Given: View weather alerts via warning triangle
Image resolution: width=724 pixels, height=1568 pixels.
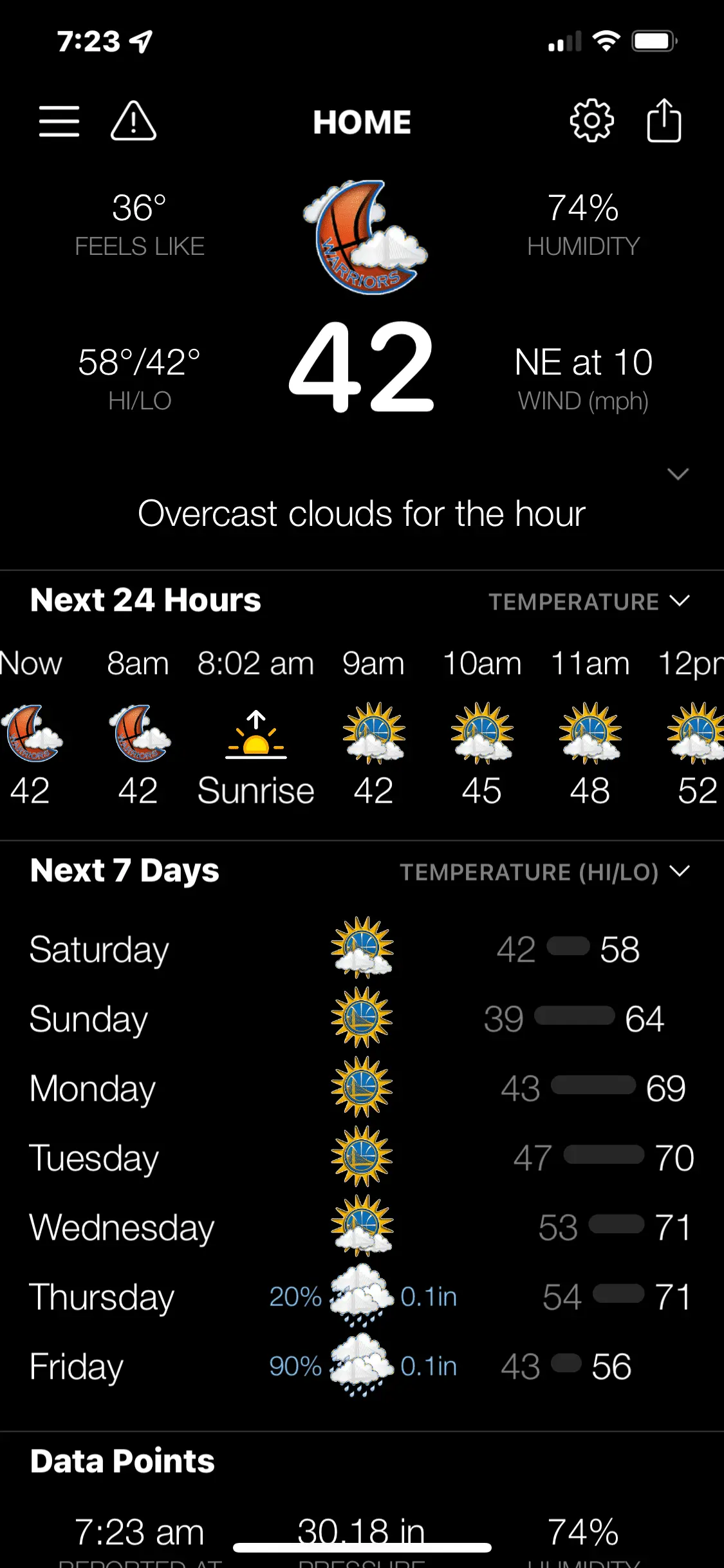Looking at the screenshot, I should [133, 121].
